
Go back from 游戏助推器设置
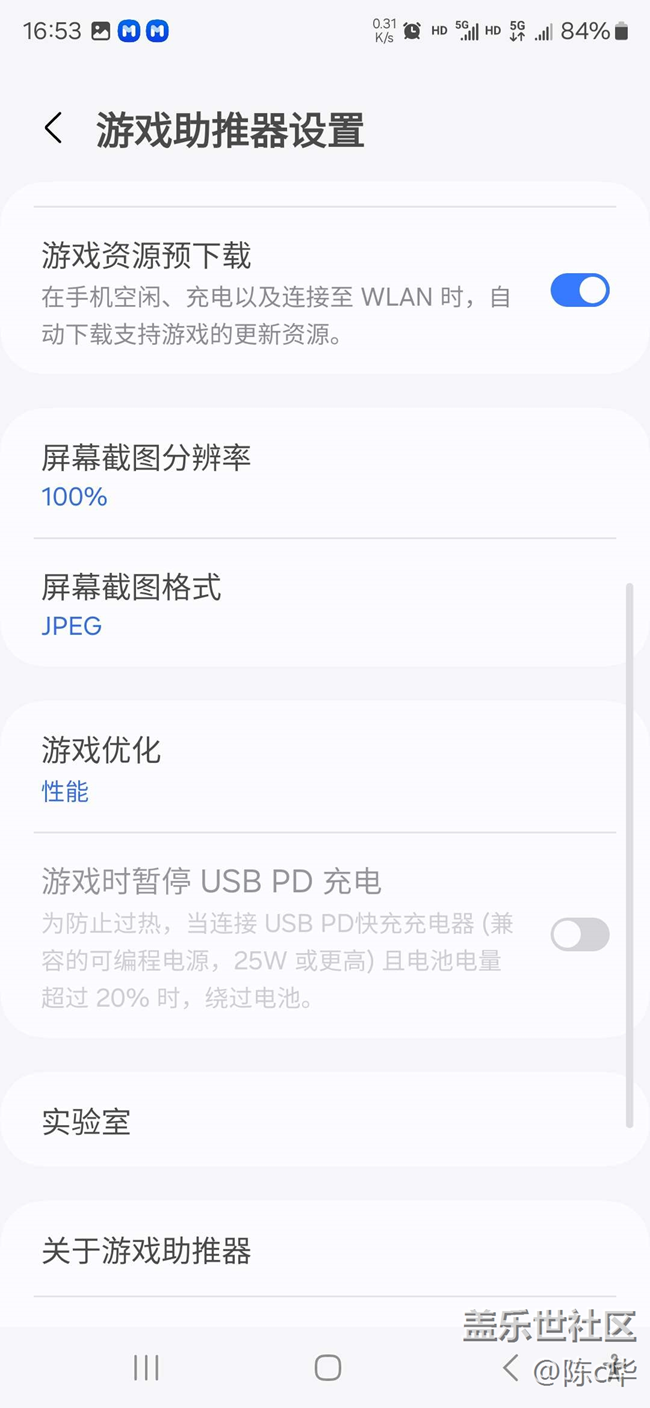pos(54,129)
